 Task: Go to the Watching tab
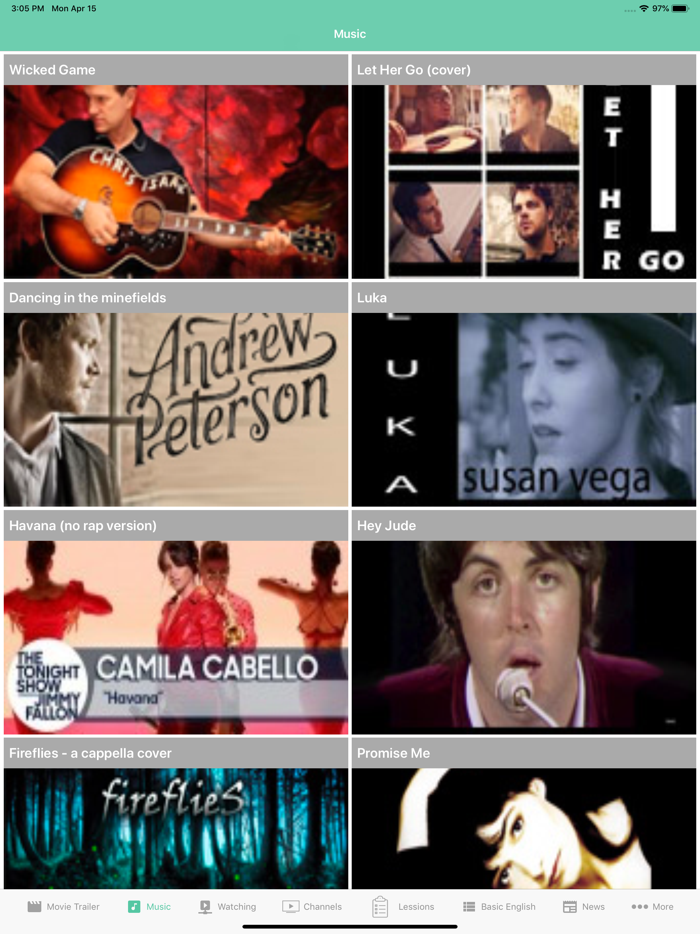pyautogui.click(x=227, y=907)
